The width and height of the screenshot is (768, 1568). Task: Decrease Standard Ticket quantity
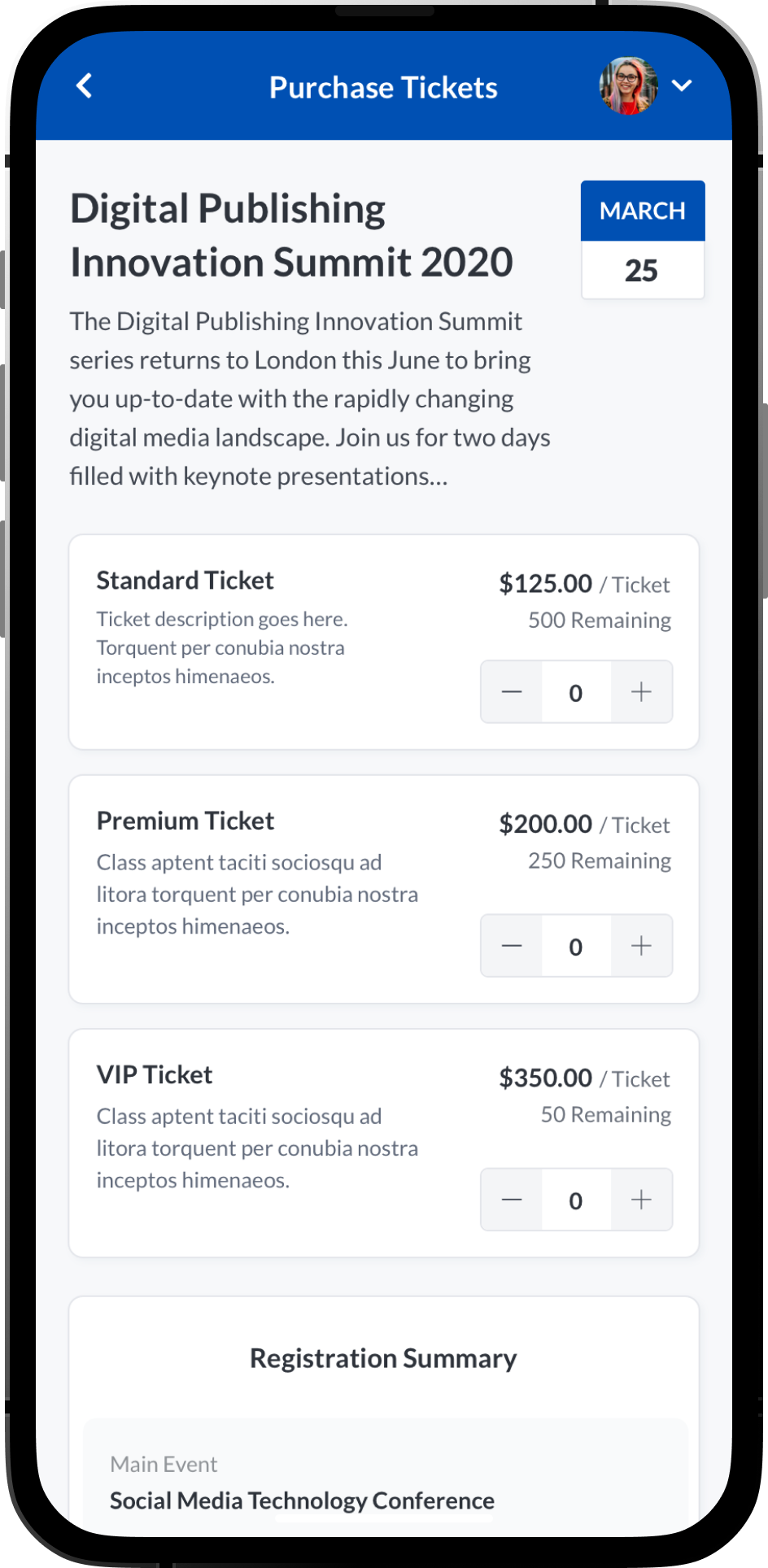(x=512, y=692)
